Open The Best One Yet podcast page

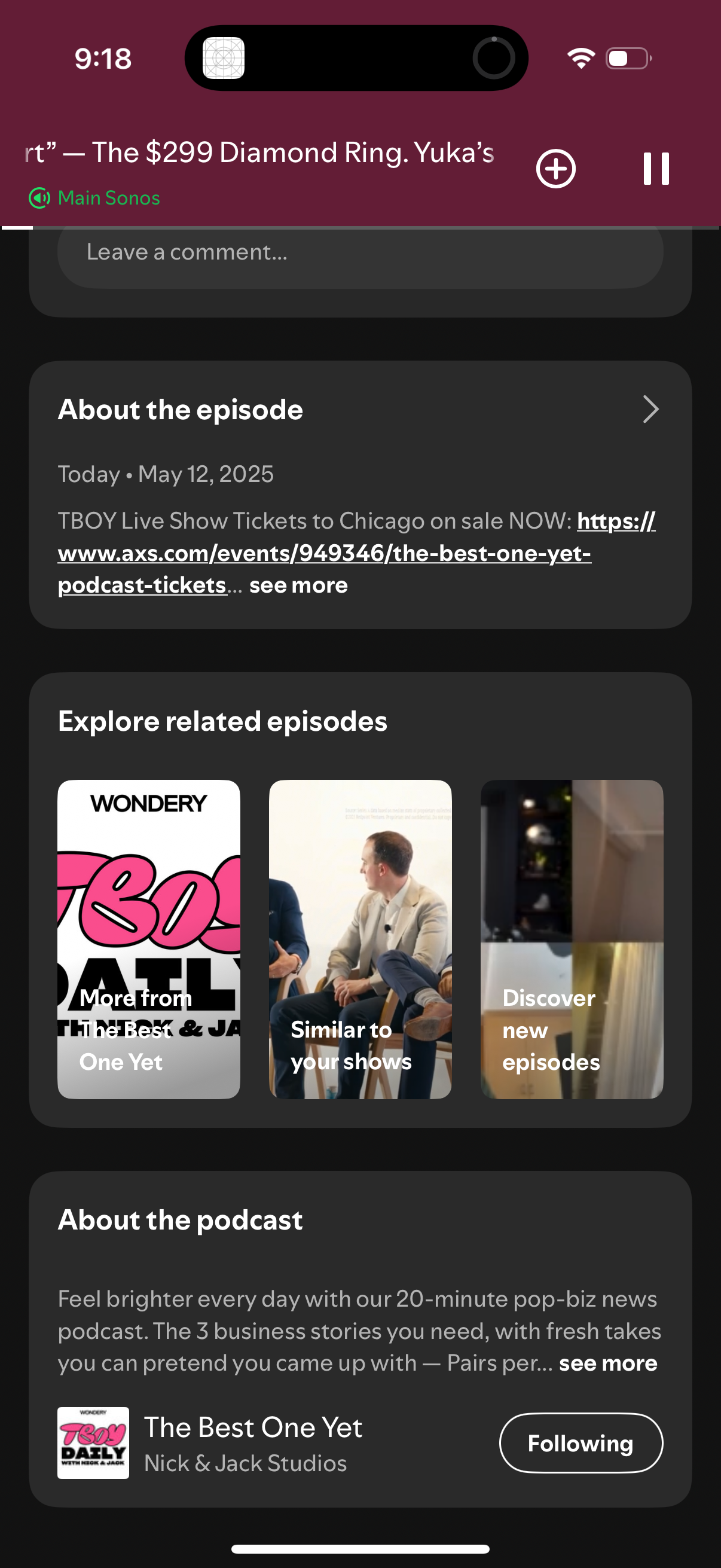[253, 1427]
